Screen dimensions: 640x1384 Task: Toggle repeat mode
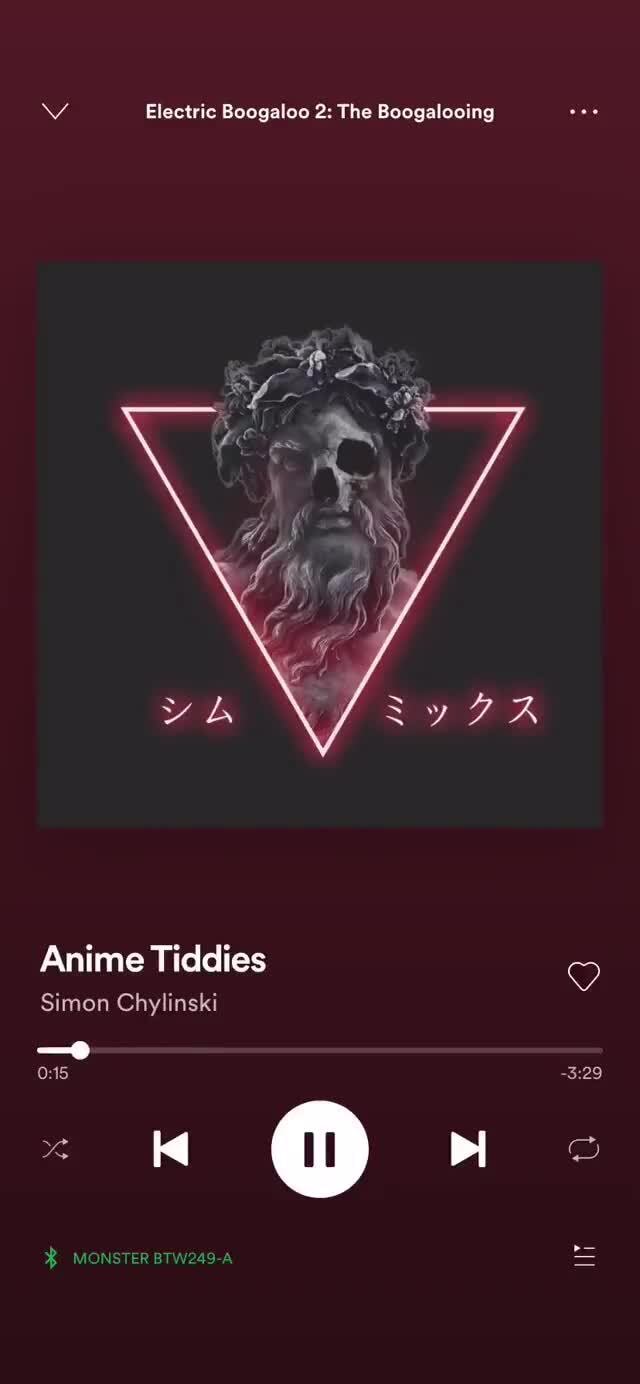583,1149
